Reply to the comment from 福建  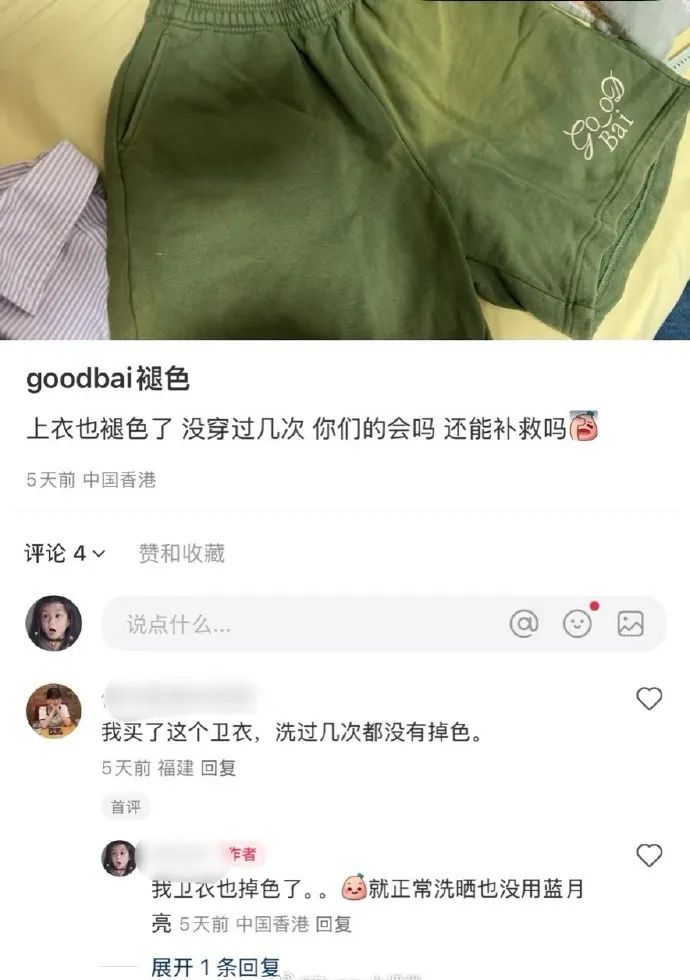[x=219, y=767]
